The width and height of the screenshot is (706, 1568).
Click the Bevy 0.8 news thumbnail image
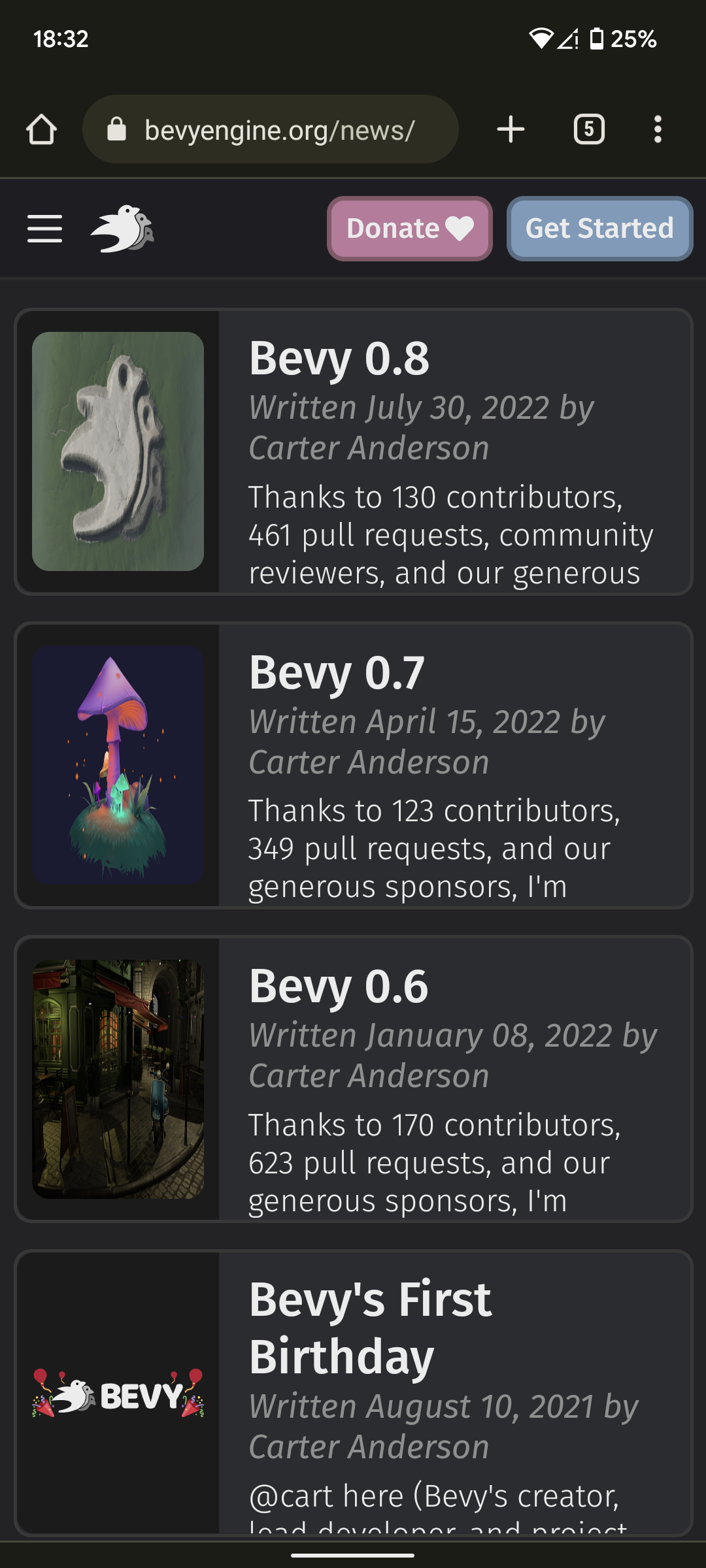118,451
